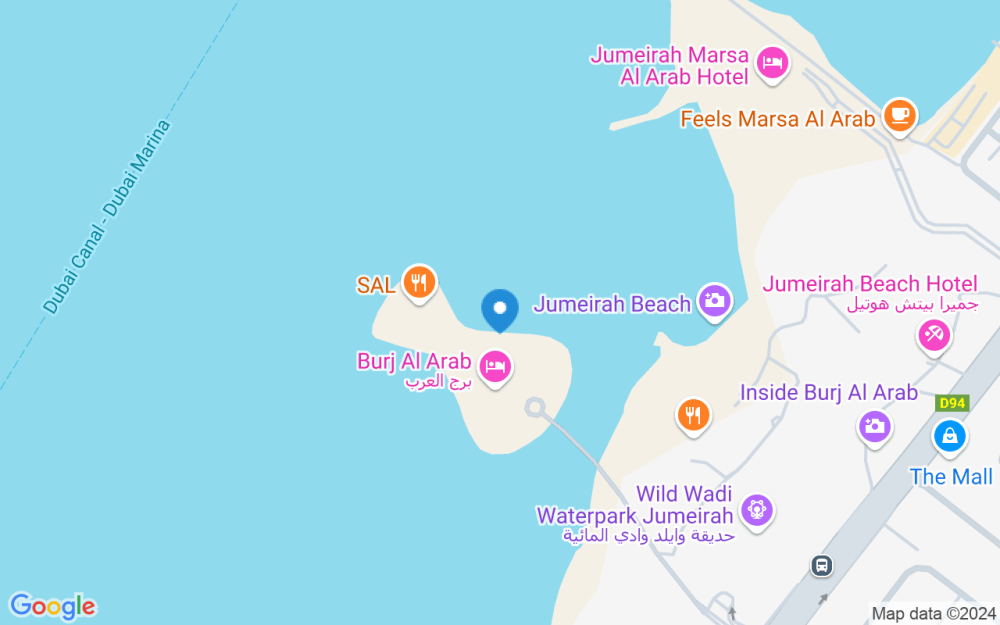The height and width of the screenshot is (625, 1000).
Task: Select The Mall shopping marker
Action: click(949, 436)
